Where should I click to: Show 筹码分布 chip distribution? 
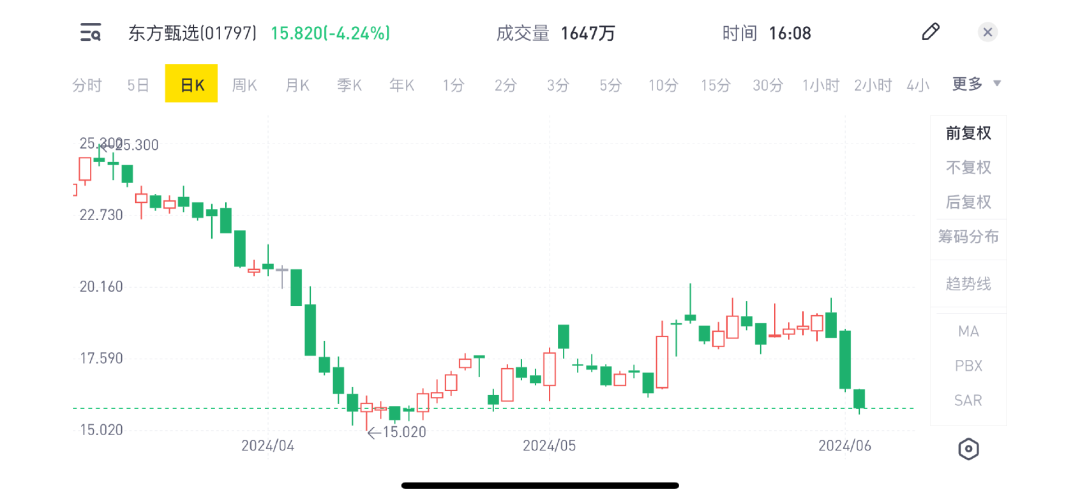coord(968,237)
